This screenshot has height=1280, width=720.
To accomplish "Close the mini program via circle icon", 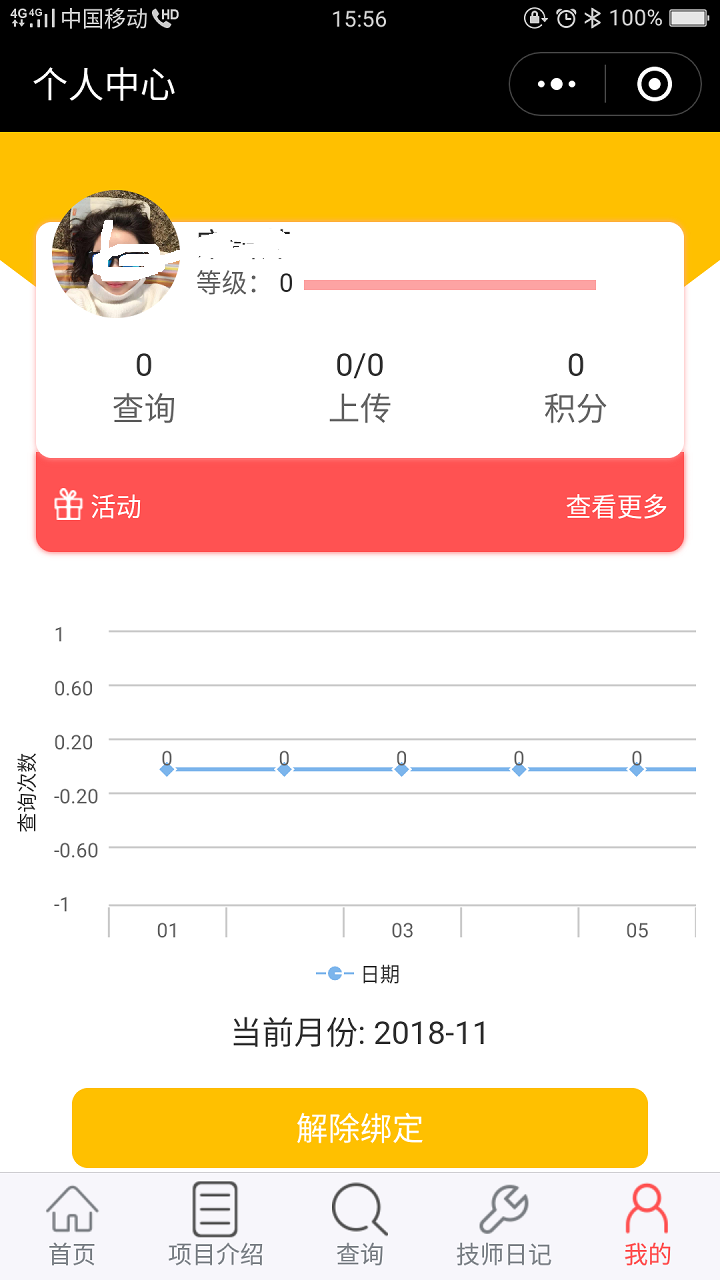I will [654, 85].
